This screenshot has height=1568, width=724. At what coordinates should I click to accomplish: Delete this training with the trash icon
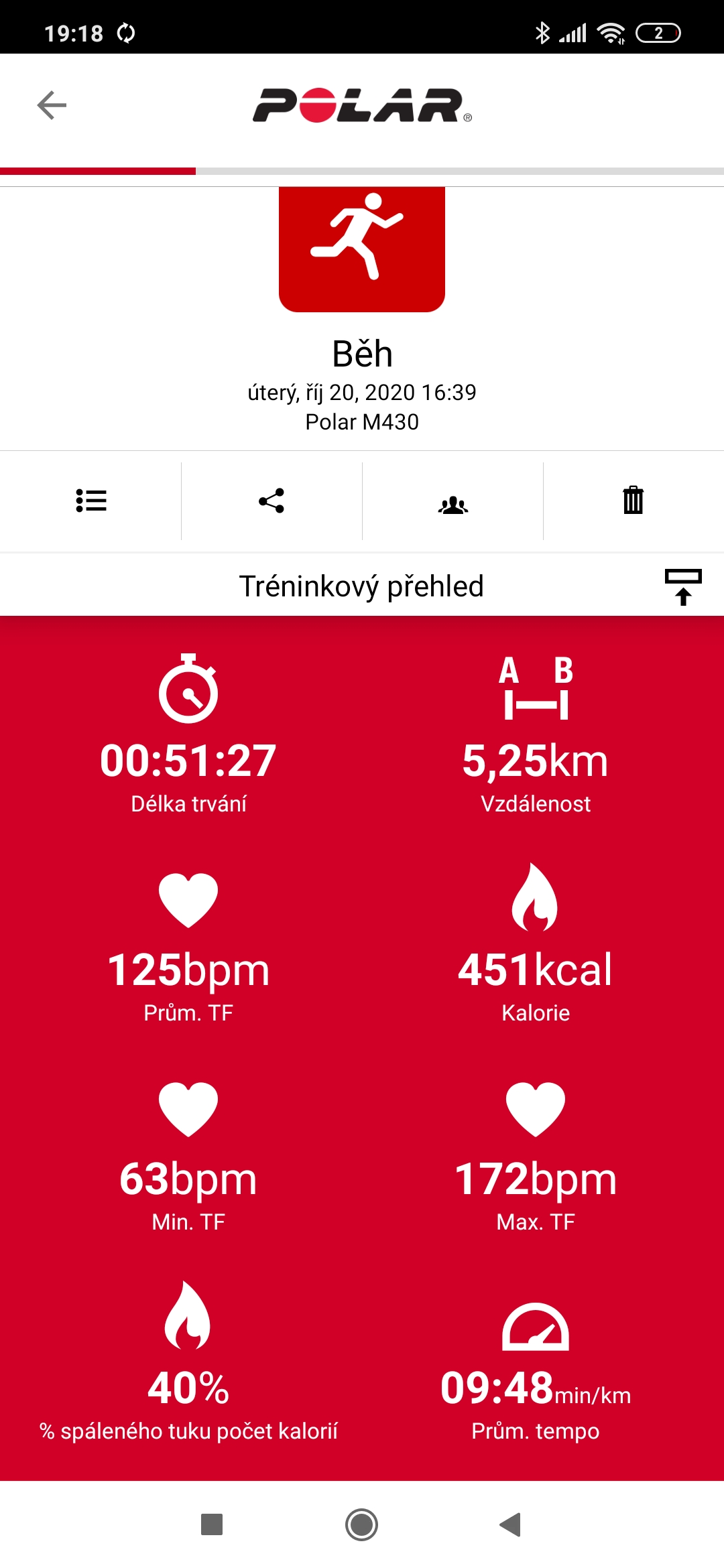pyautogui.click(x=633, y=500)
